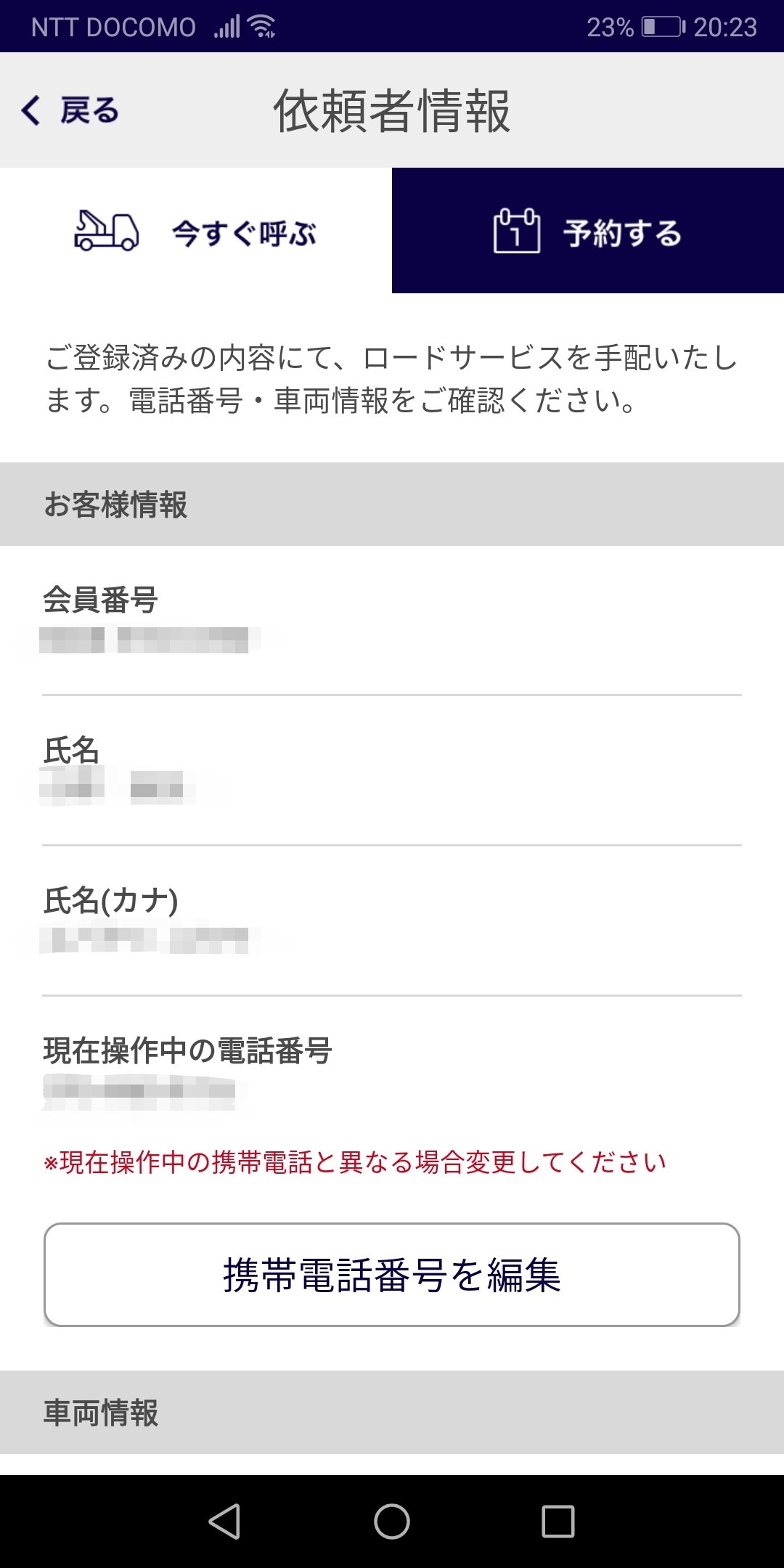Tap 携帯電話番号を編集 to edit phone number
The image size is (784, 1568).
[392, 1275]
